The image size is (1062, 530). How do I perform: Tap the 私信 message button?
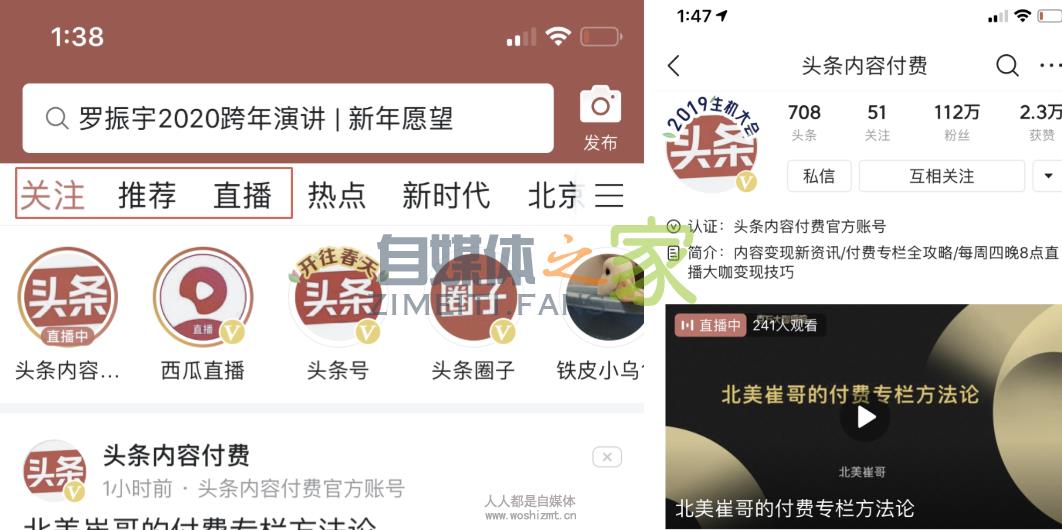(818, 176)
